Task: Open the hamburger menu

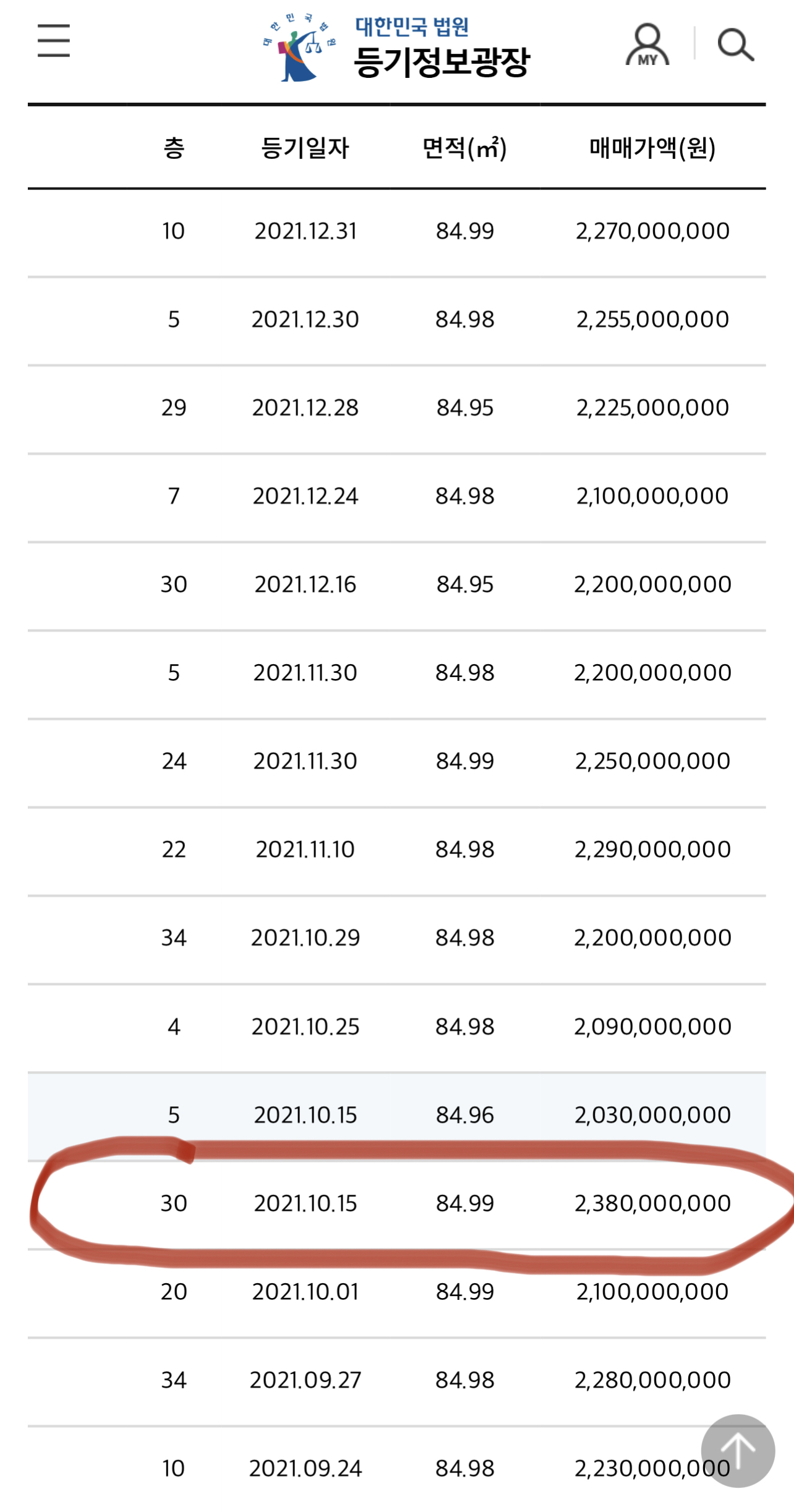Action: 54,41
